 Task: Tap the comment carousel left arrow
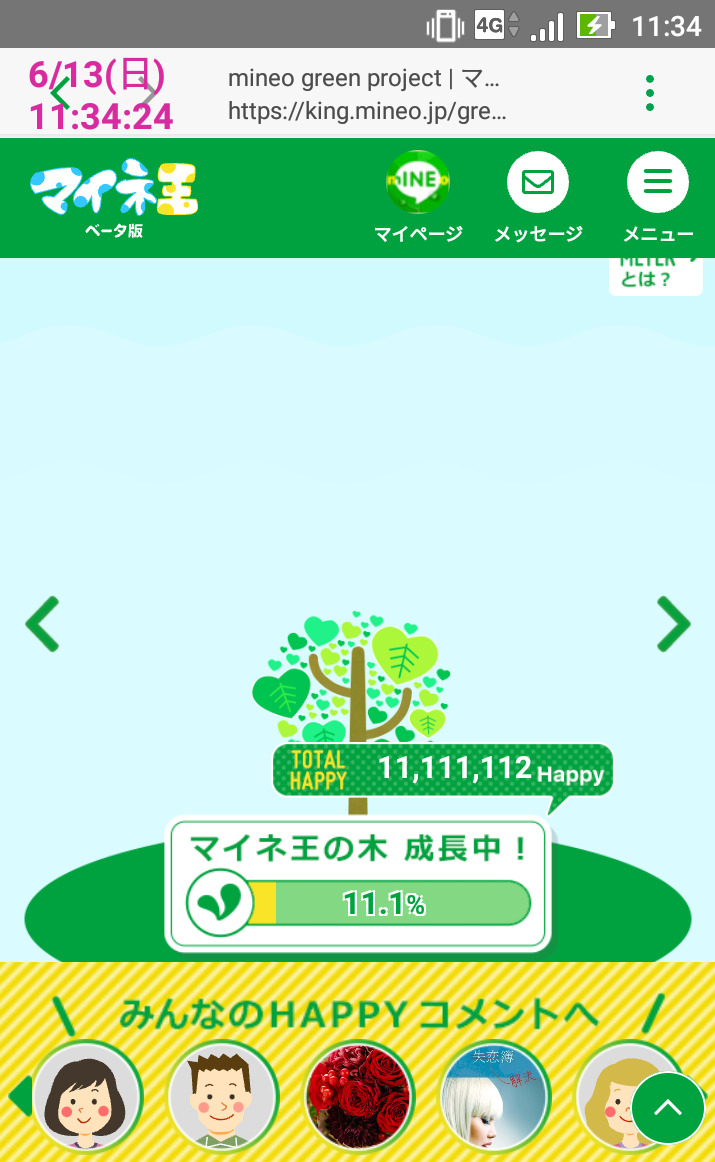click(18, 1096)
